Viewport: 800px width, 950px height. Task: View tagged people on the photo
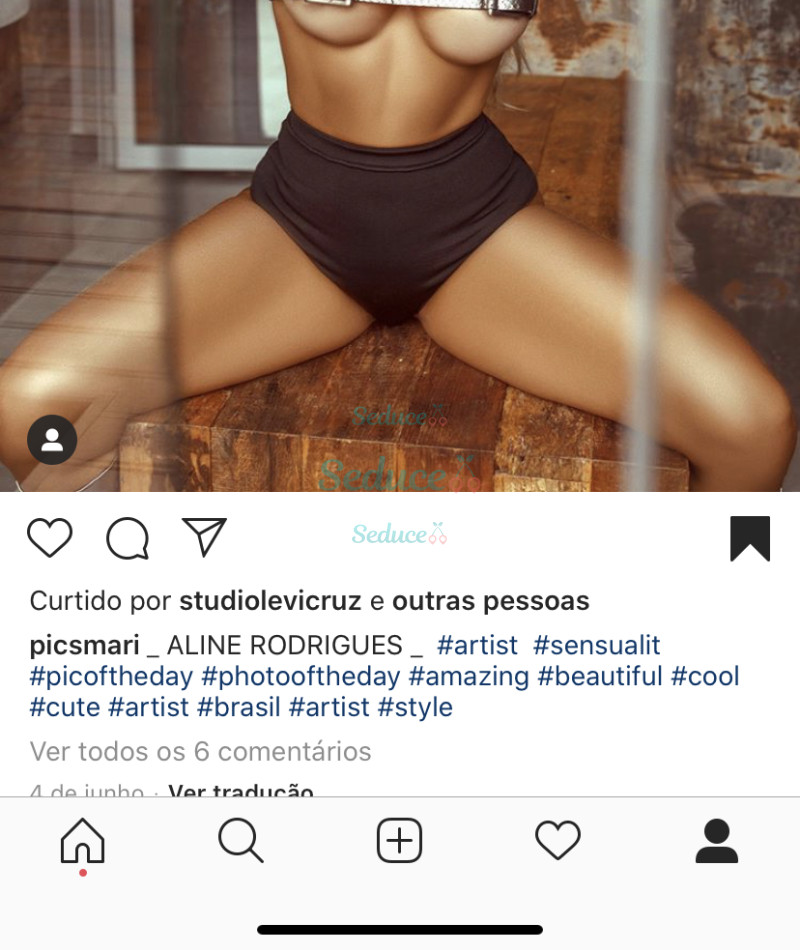click(x=52, y=440)
